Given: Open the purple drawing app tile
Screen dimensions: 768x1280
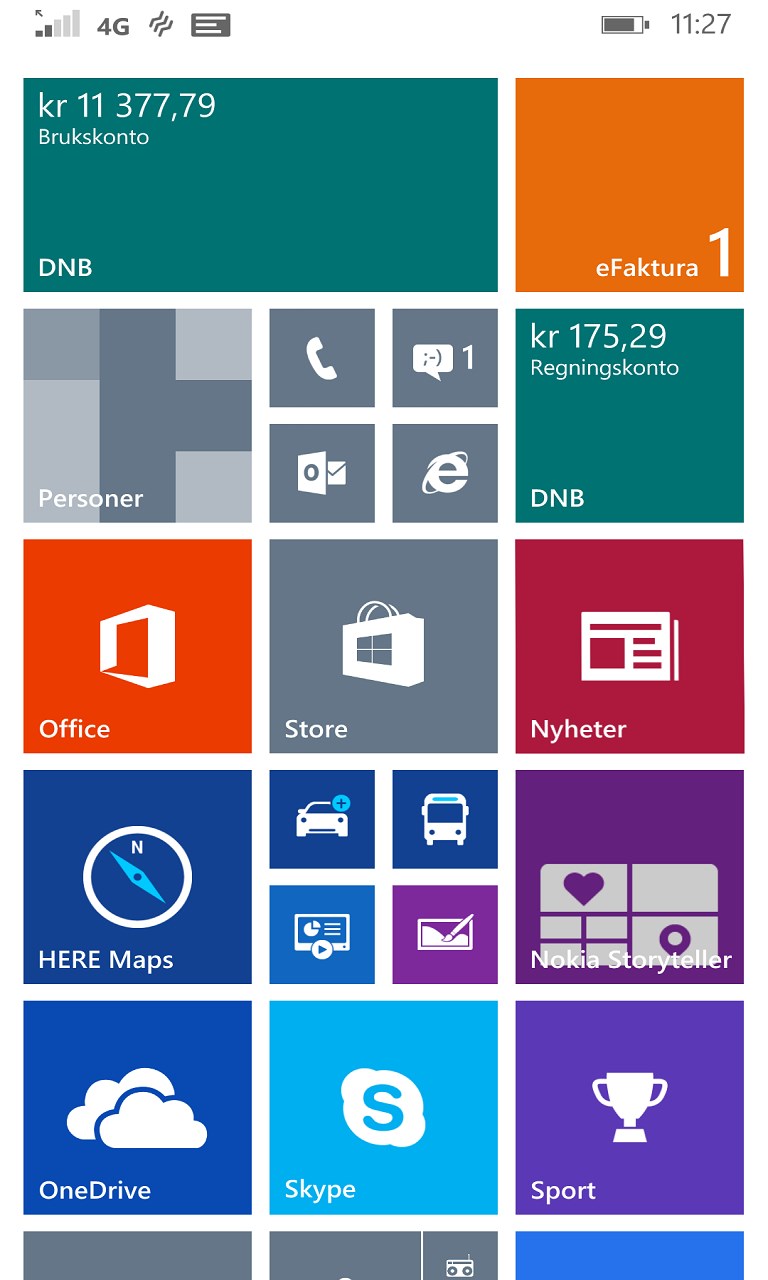Looking at the screenshot, I should 444,934.
